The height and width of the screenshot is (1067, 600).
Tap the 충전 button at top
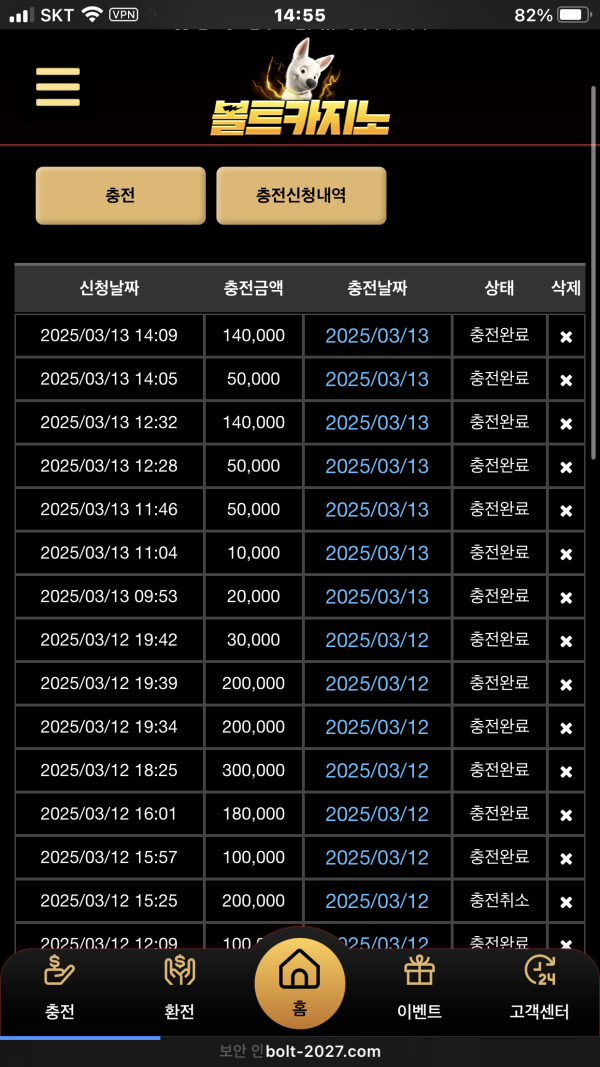click(120, 196)
